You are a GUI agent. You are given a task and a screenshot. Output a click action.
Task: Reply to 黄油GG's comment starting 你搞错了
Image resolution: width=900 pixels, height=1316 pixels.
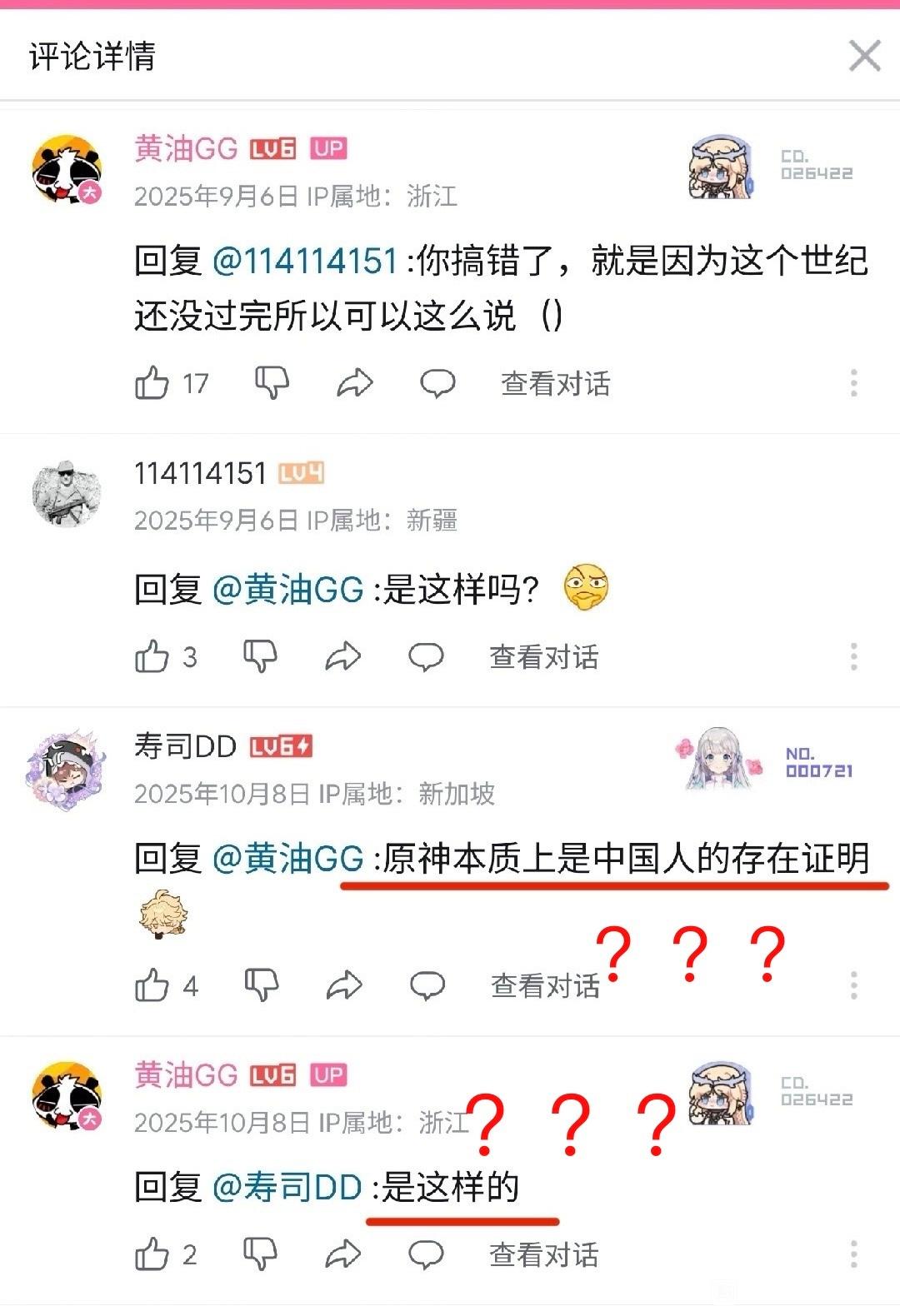(437, 383)
